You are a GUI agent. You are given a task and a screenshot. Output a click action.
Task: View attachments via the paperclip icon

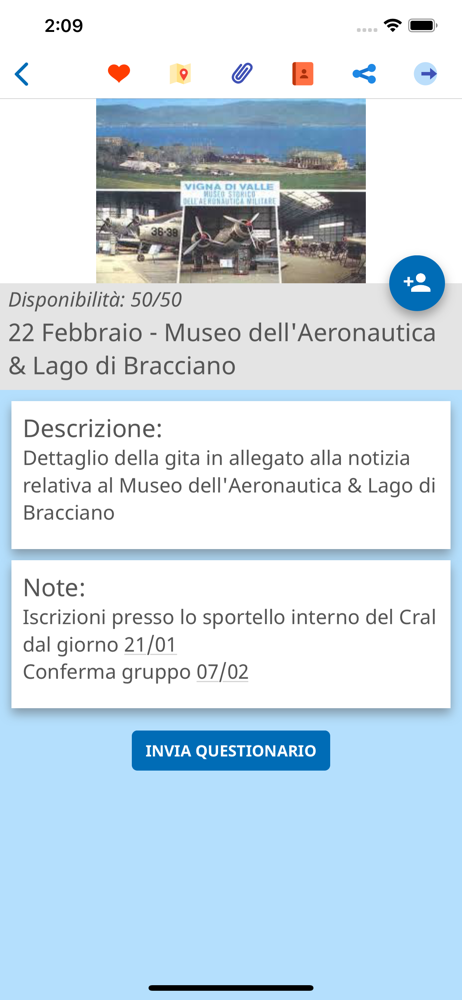click(x=242, y=74)
